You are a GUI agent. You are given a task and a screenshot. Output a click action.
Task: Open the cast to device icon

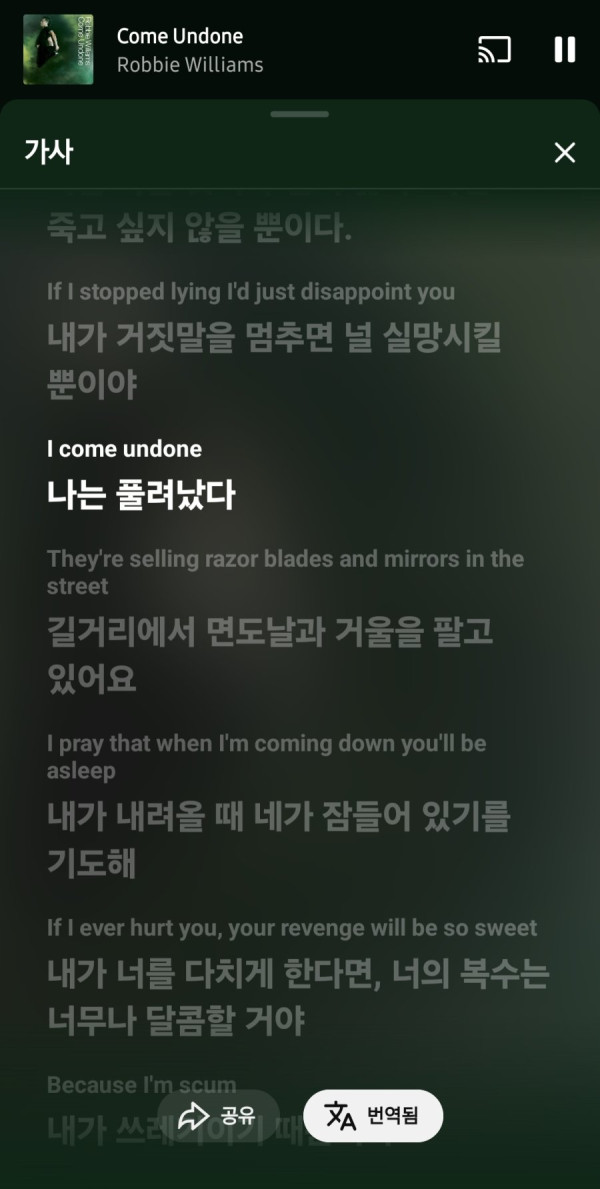[494, 49]
